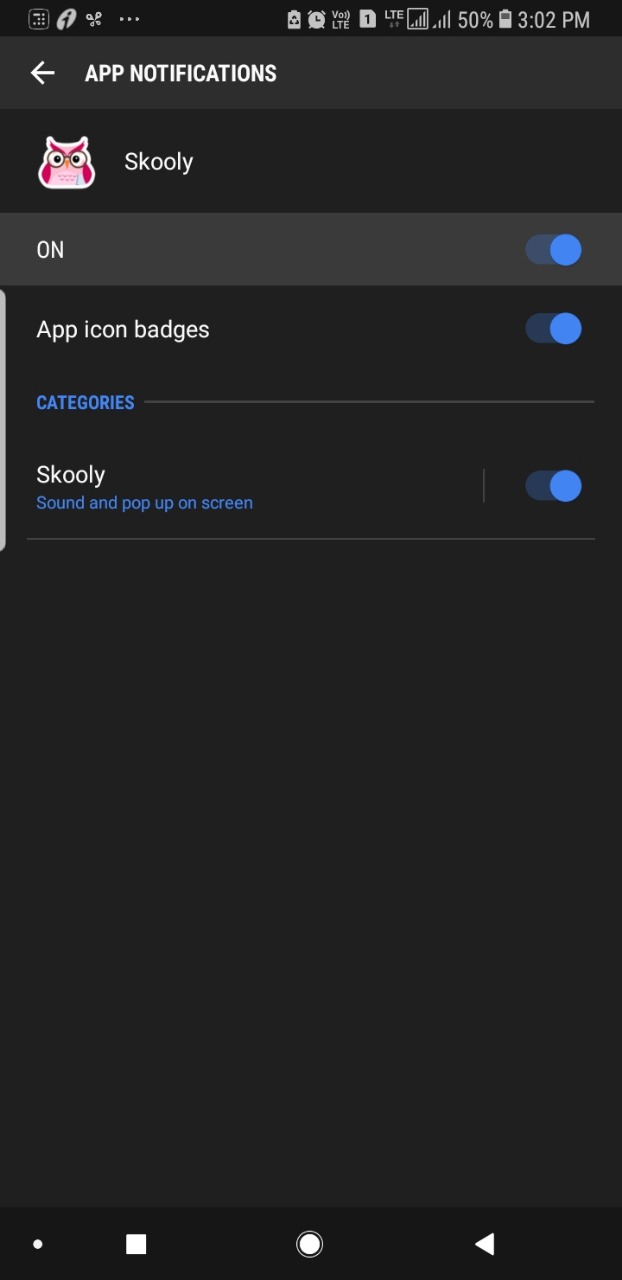Disable App icon badges
Viewport: 622px width, 1280px height.
point(553,329)
